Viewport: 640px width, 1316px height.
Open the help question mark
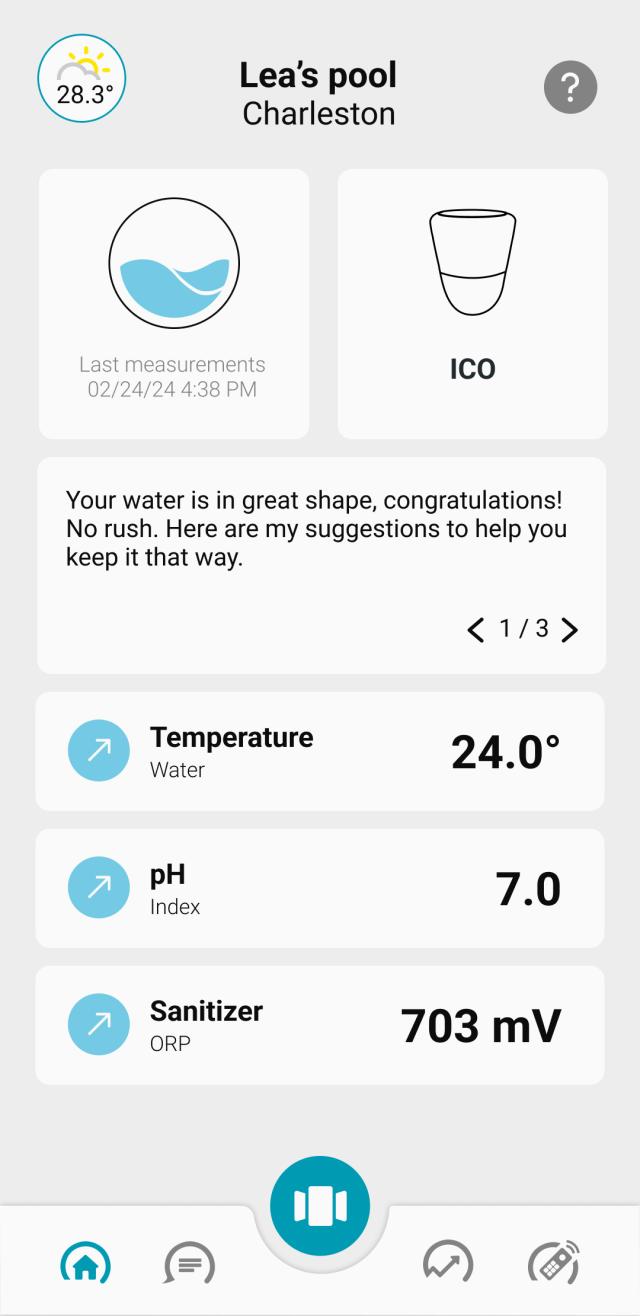pyautogui.click(x=570, y=88)
